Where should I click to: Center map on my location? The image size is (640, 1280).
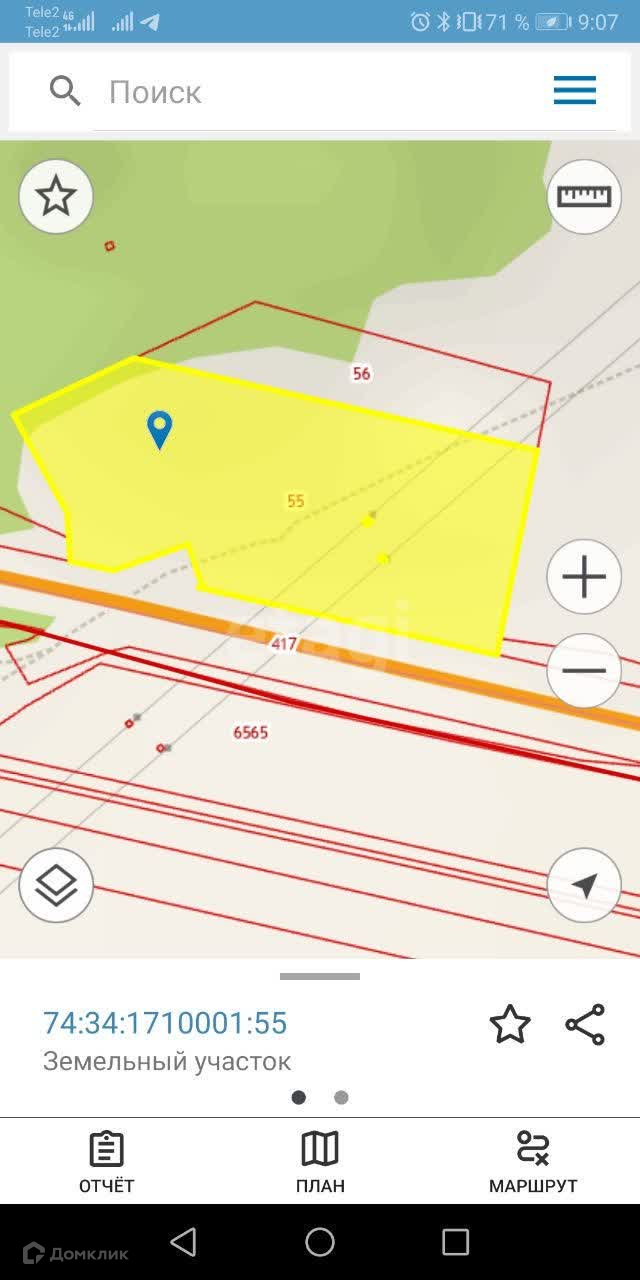click(x=584, y=885)
